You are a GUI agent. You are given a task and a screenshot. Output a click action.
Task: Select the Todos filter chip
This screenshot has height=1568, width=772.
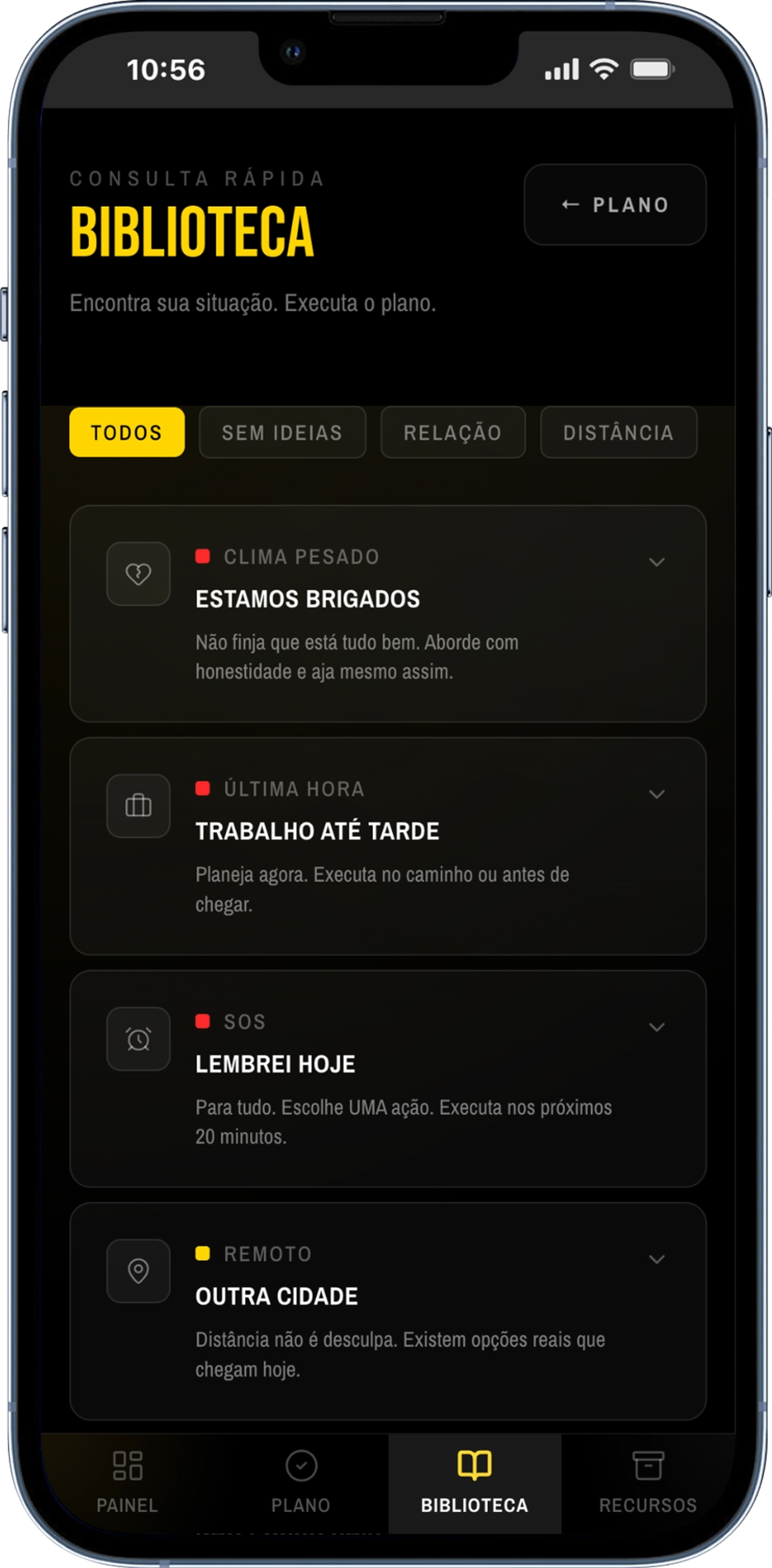click(x=127, y=432)
